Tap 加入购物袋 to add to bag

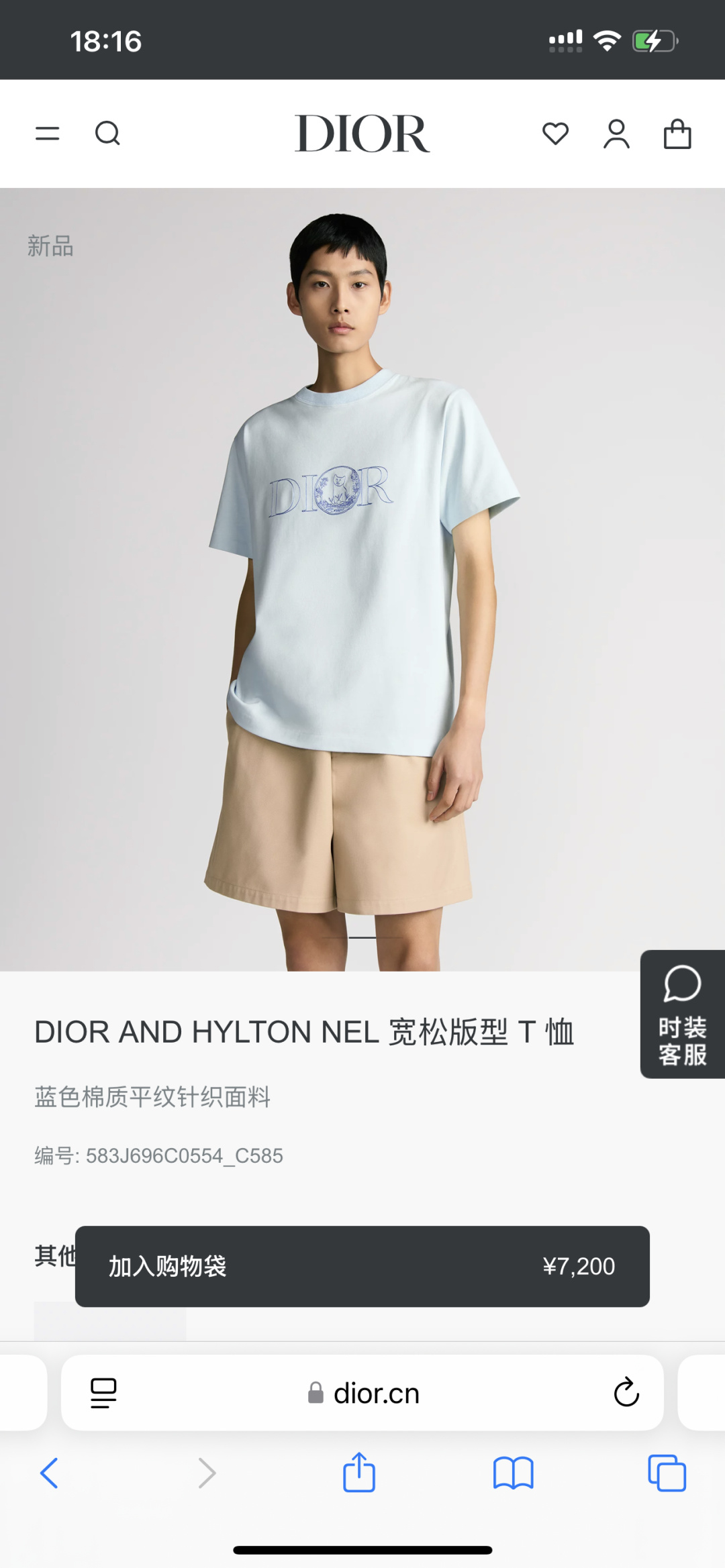pyautogui.click(x=362, y=1266)
